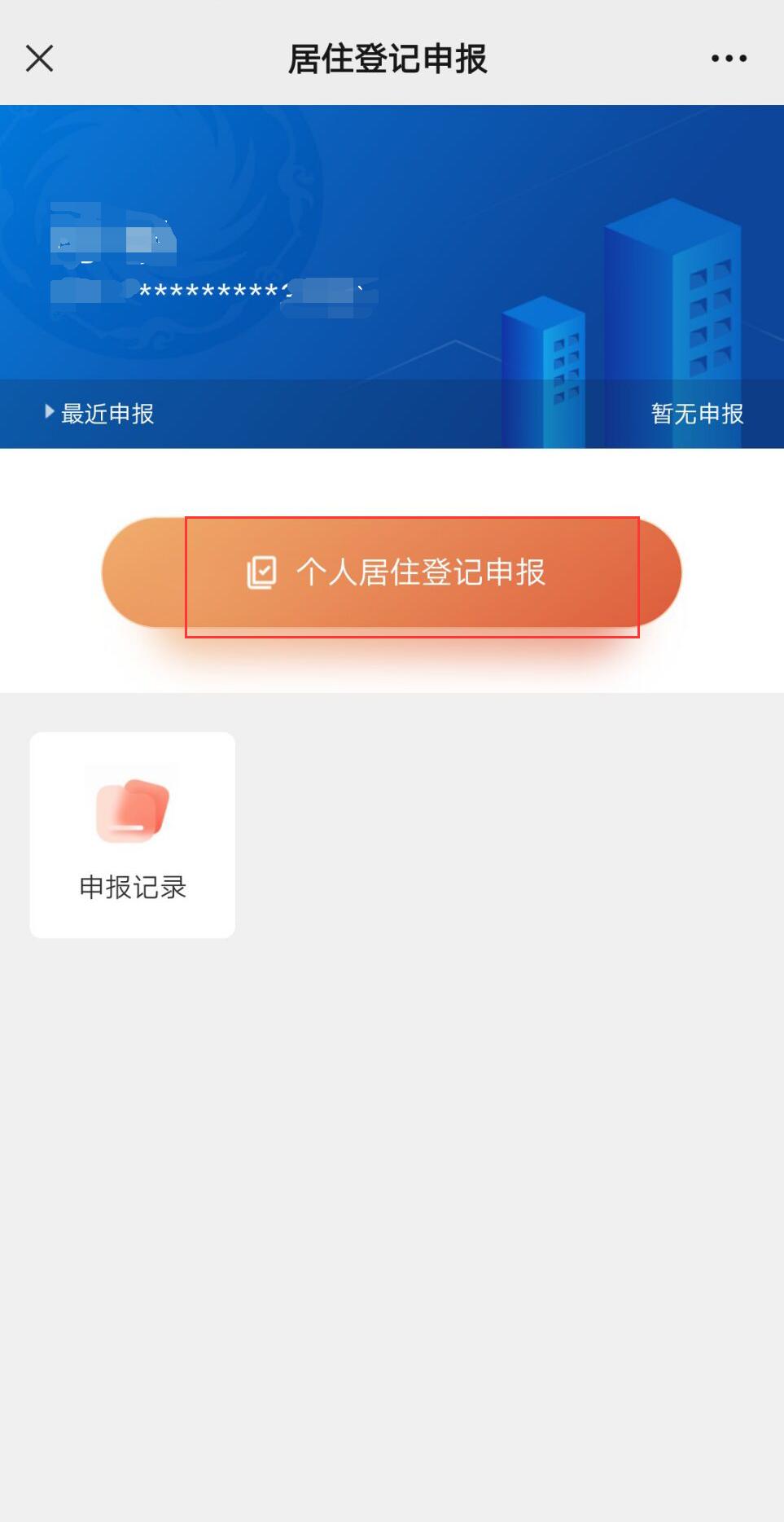The height and width of the screenshot is (1522, 784).
Task: Click the red document stack icon above 申报记录
Action: [132, 810]
